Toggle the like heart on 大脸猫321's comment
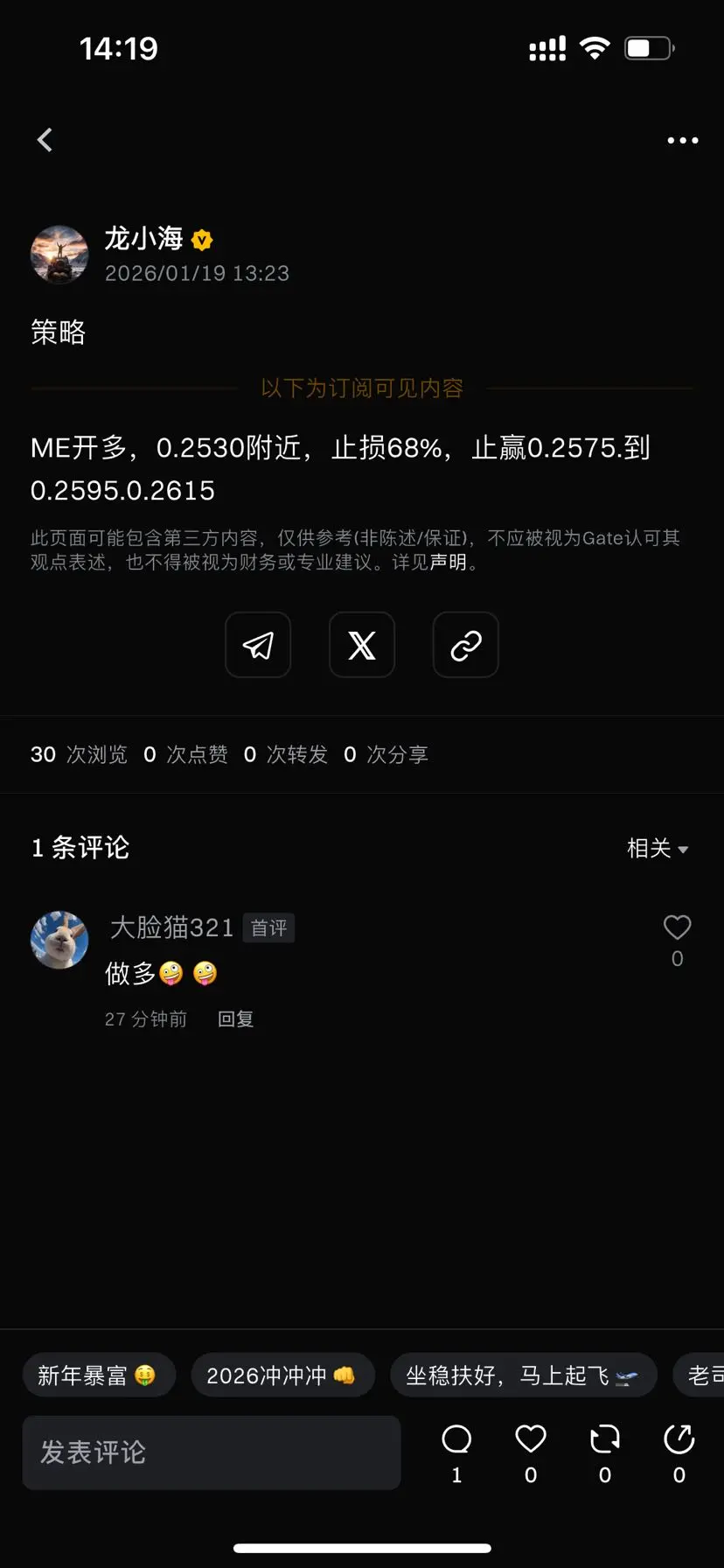The image size is (724, 1568). (677, 926)
